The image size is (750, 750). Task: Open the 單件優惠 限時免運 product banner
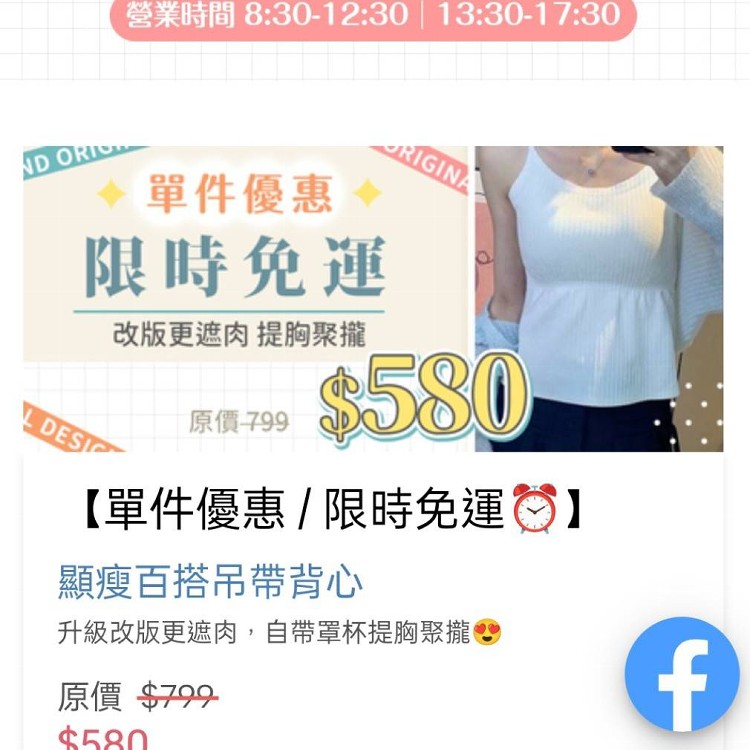(372, 298)
